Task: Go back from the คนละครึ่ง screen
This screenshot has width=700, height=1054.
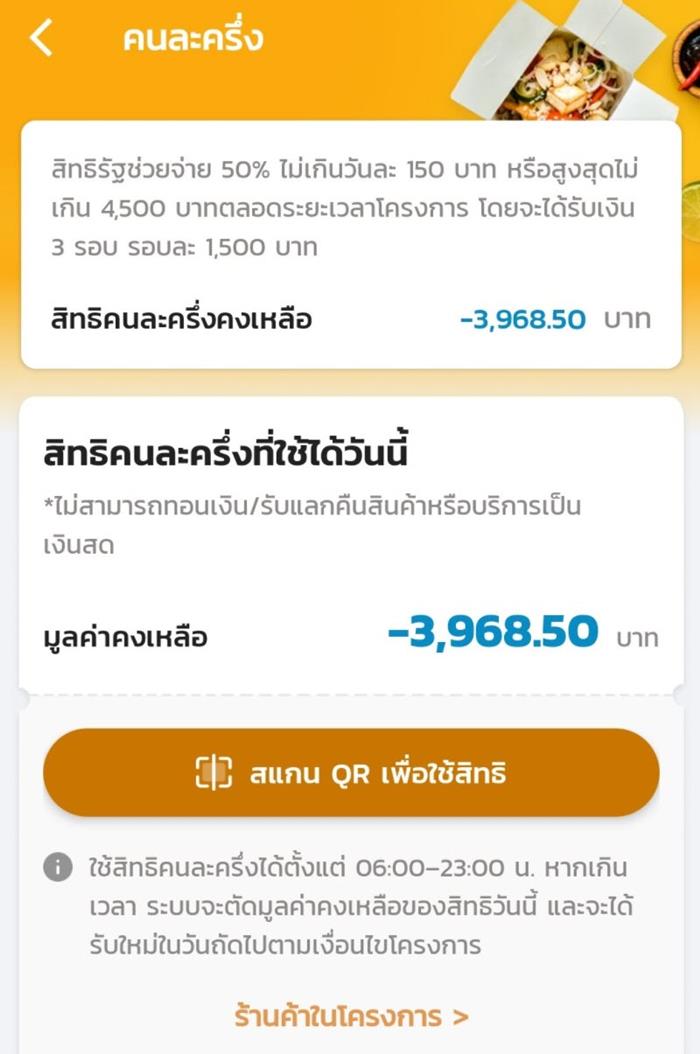Action: click(x=42, y=38)
